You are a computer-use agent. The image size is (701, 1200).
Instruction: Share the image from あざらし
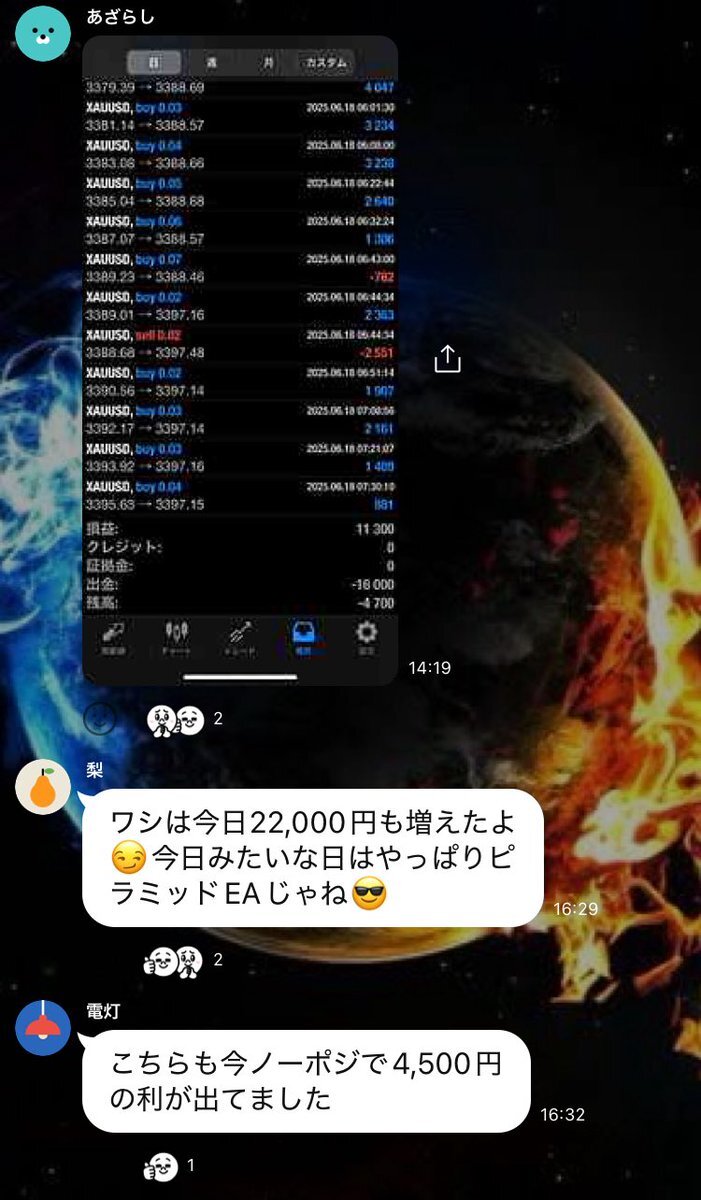point(447,359)
